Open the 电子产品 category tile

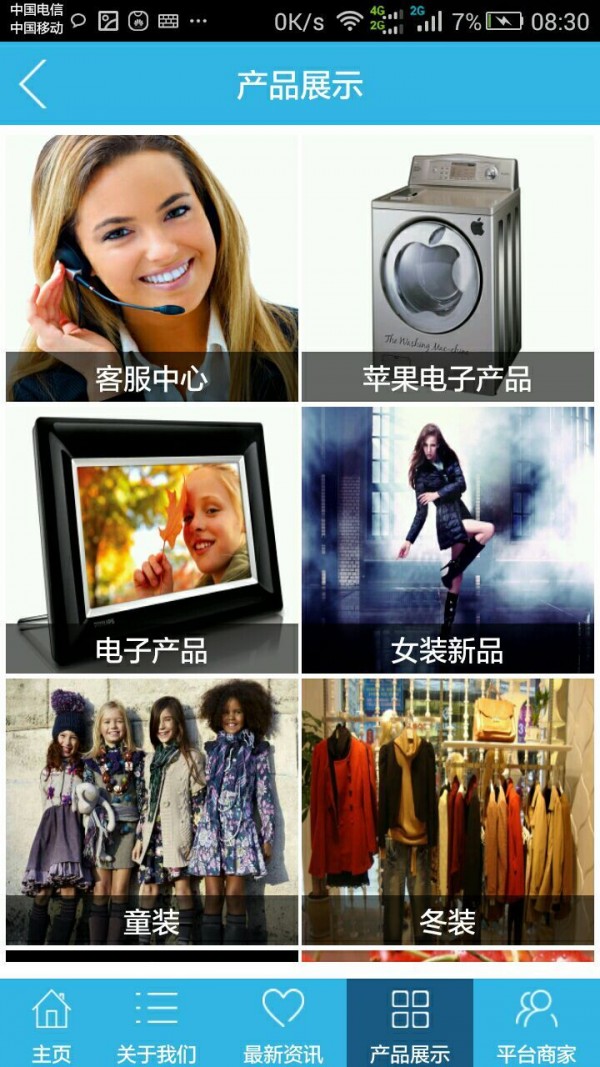pos(152,540)
